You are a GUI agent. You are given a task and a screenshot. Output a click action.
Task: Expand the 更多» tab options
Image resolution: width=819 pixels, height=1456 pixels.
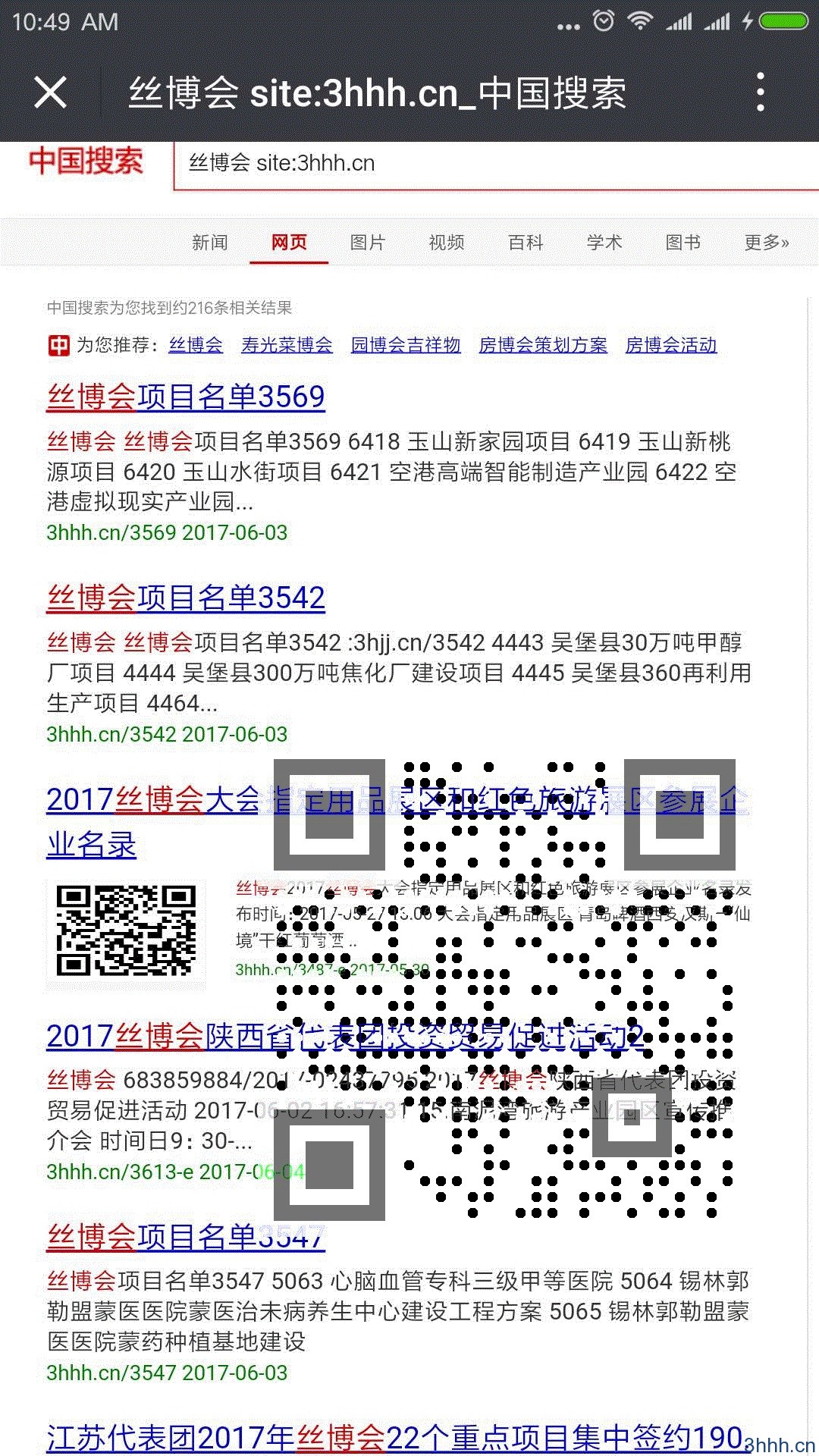tap(766, 243)
